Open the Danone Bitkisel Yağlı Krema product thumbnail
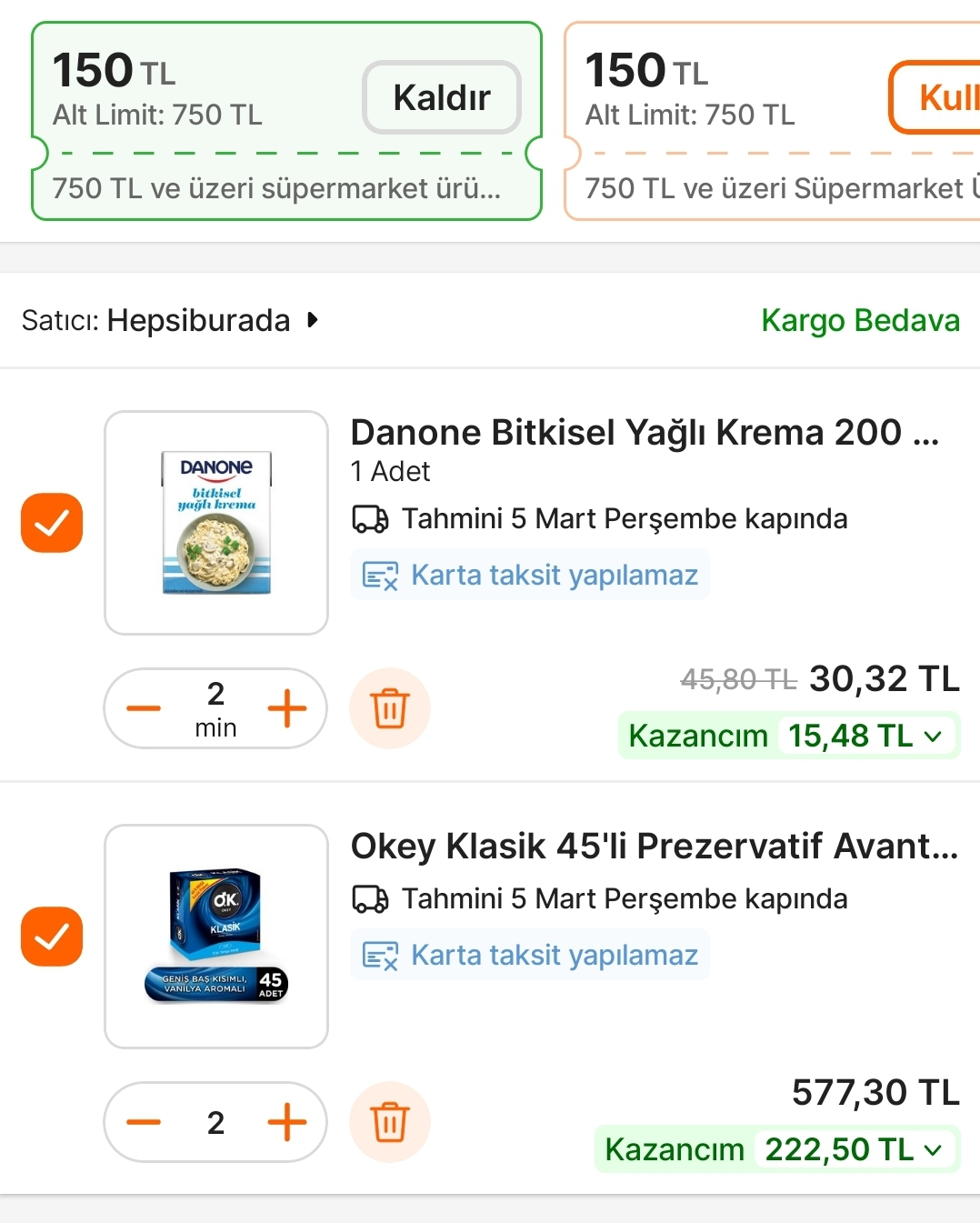Image resolution: width=980 pixels, height=1223 pixels. tap(215, 523)
